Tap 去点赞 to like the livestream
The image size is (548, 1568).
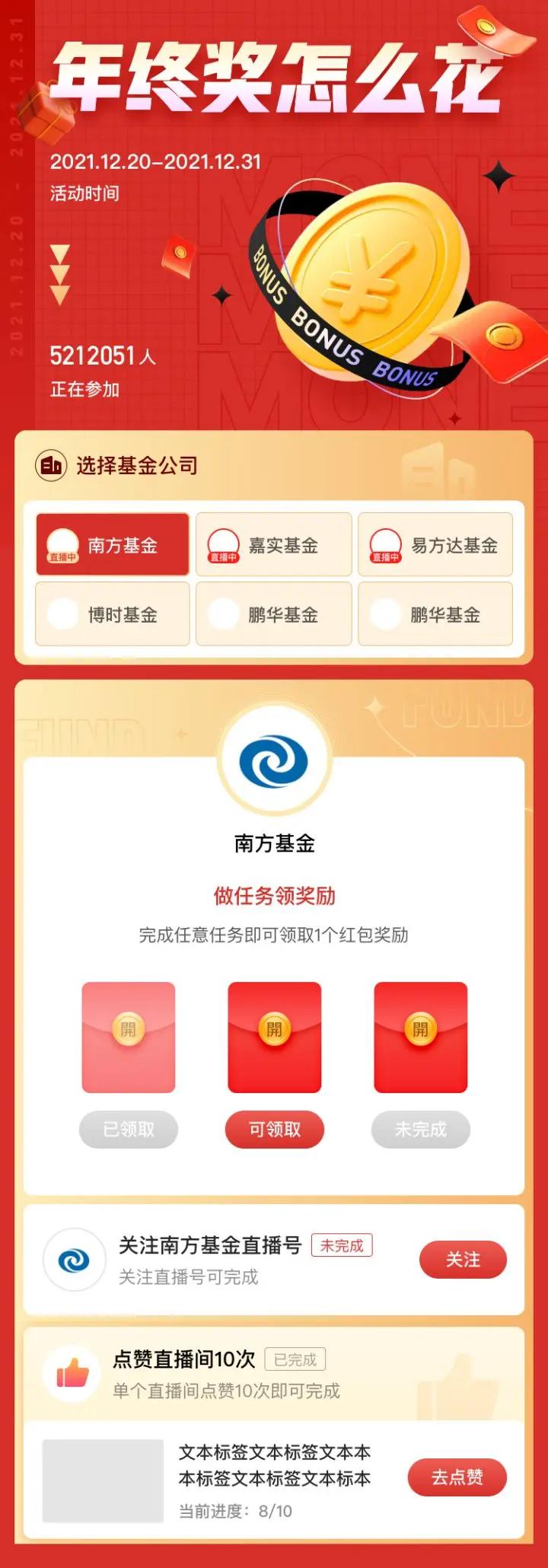click(x=457, y=1477)
